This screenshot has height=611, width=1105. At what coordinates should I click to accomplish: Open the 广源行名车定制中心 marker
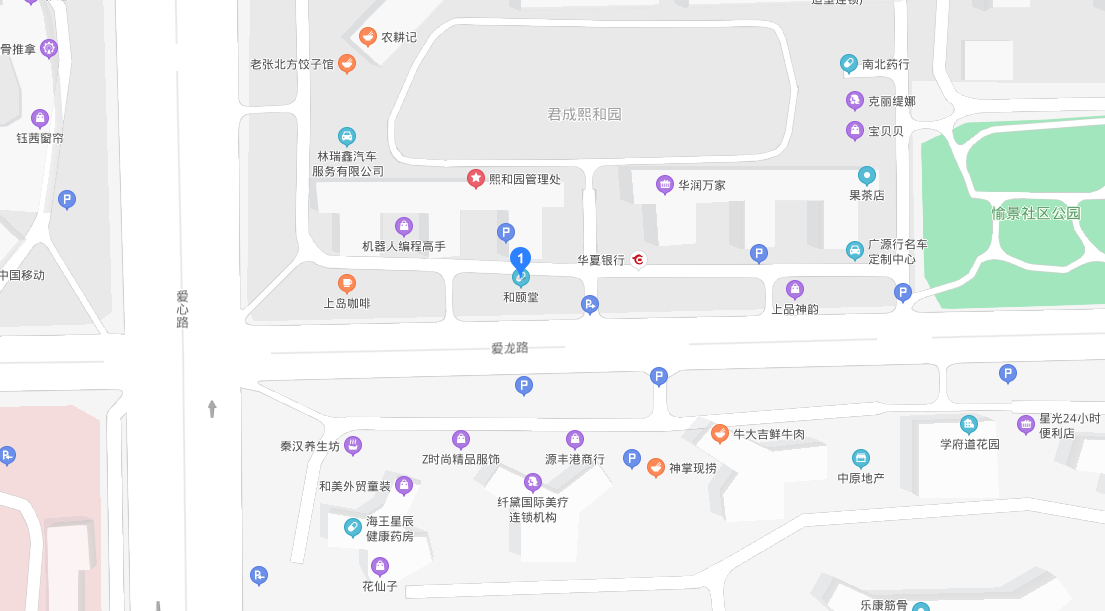(854, 250)
